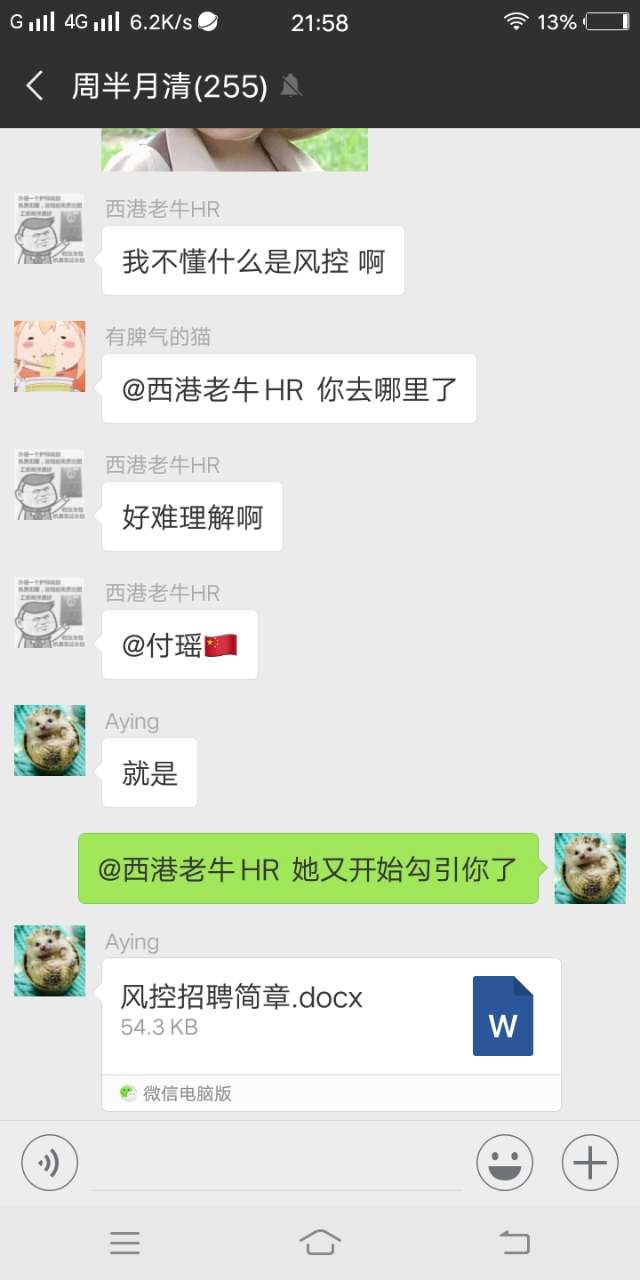640x1280 pixels.
Task: Tap your own avatar next to green message
Action: pyautogui.click(x=590, y=868)
